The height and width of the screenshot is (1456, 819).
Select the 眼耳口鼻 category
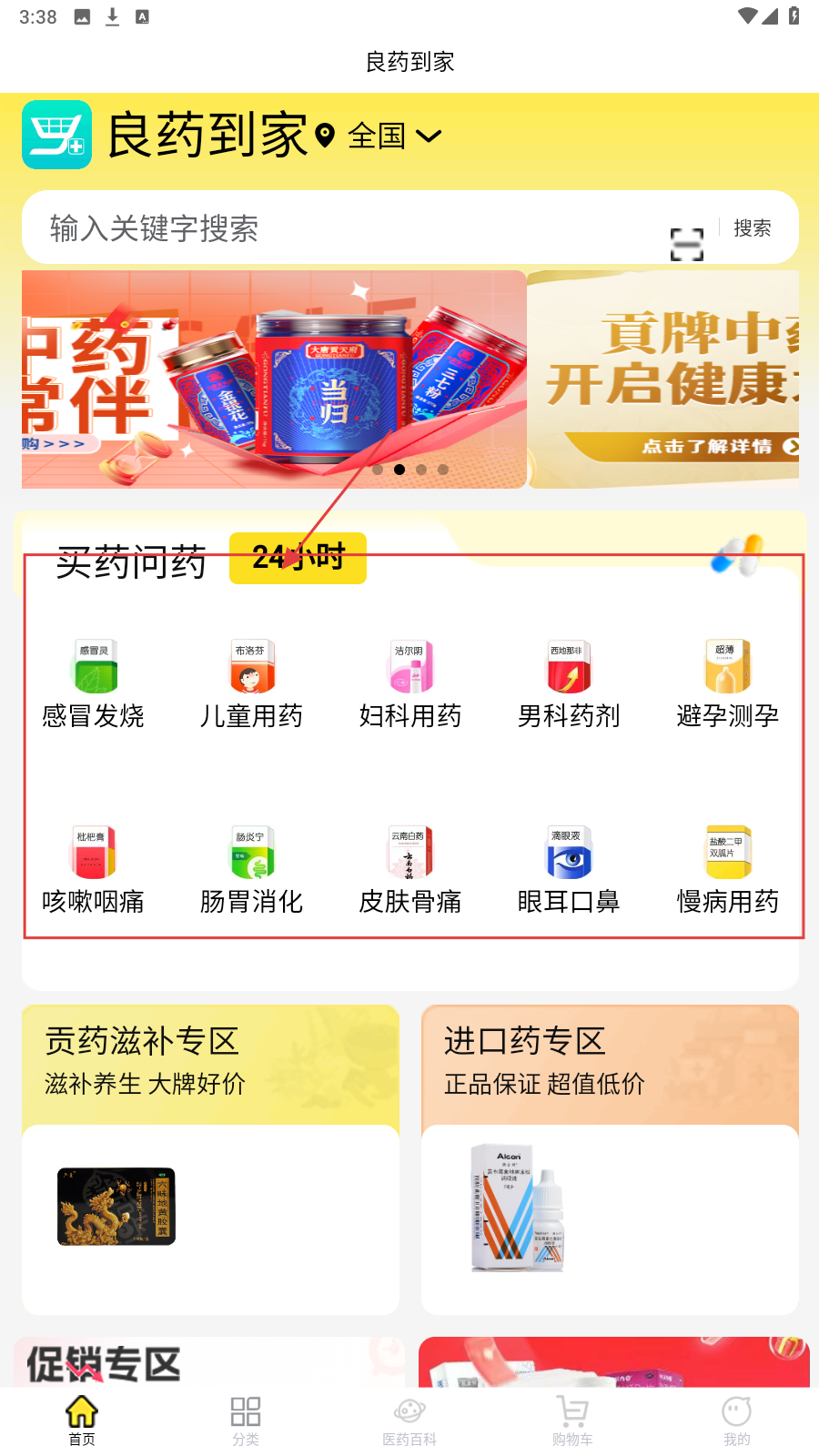569,870
